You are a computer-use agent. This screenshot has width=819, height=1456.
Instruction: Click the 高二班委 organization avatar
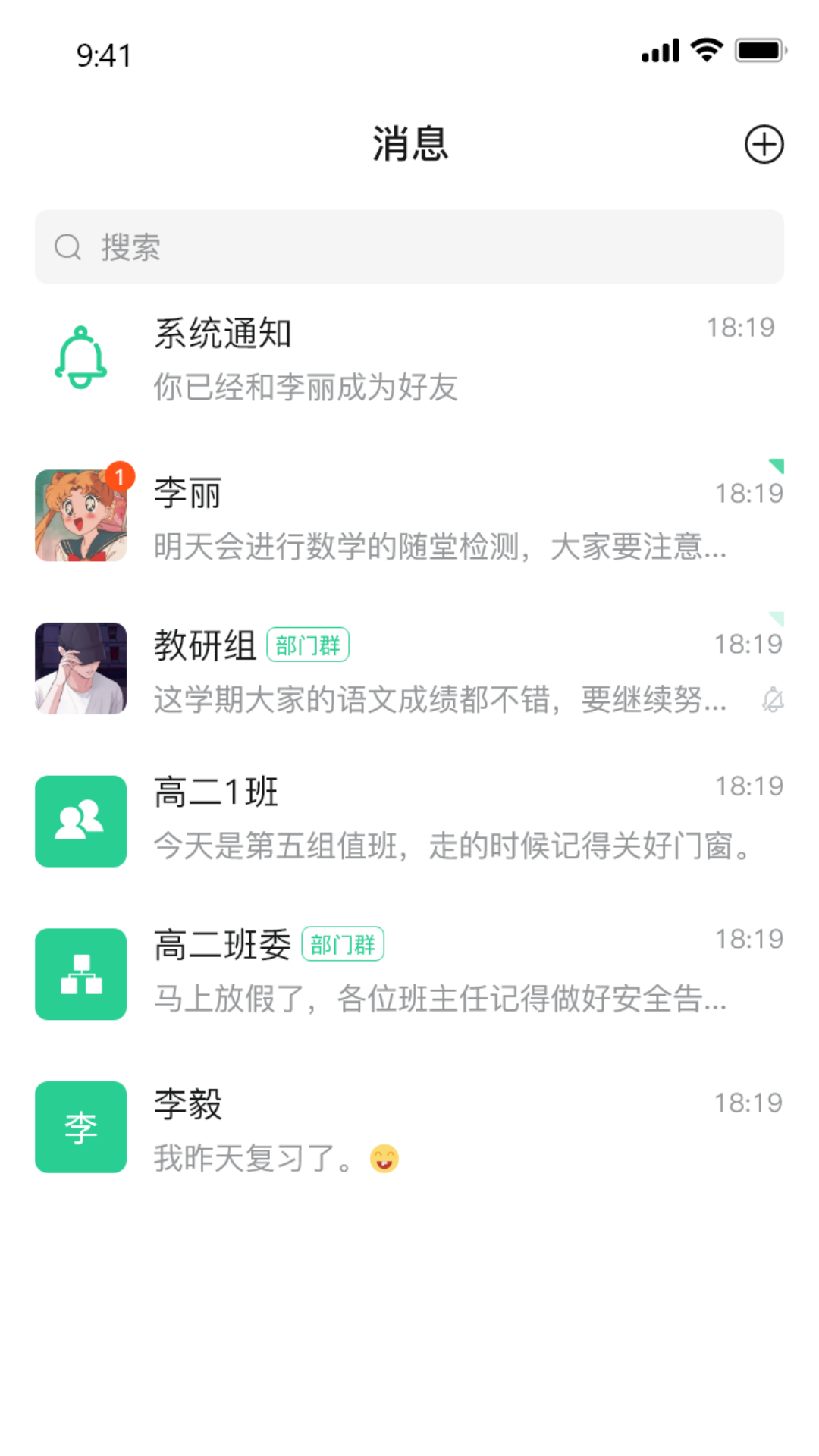[80, 974]
